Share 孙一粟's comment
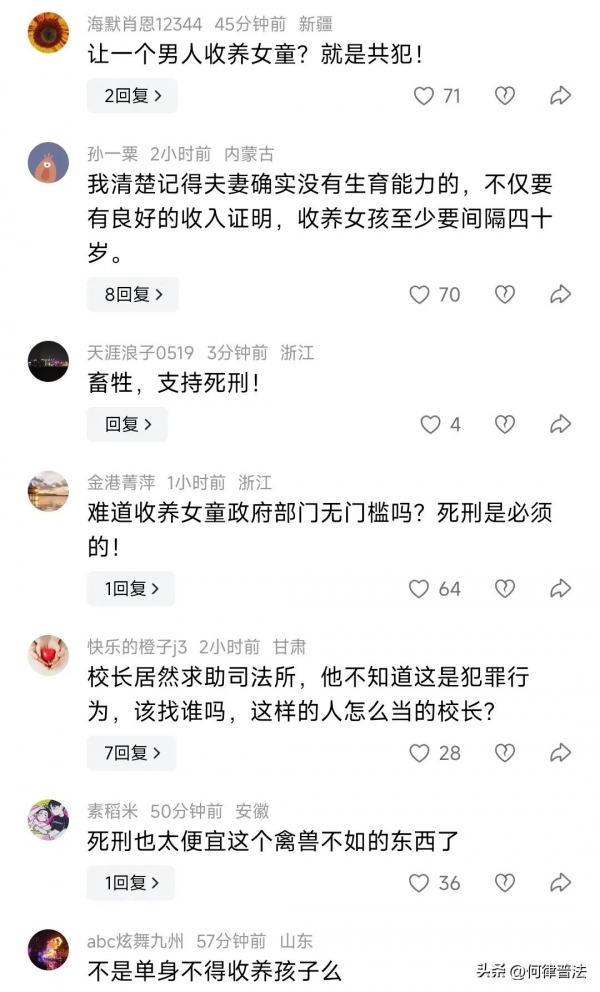600x992 pixels. [x=561, y=294]
